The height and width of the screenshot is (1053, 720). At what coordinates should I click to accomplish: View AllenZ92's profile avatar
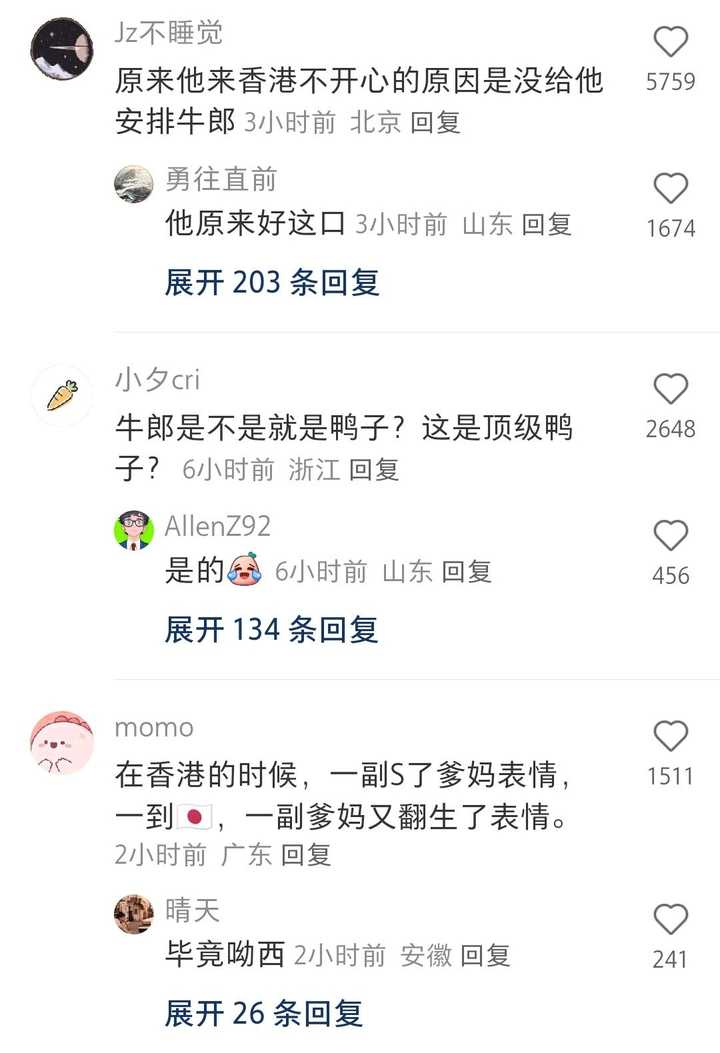click(134, 530)
